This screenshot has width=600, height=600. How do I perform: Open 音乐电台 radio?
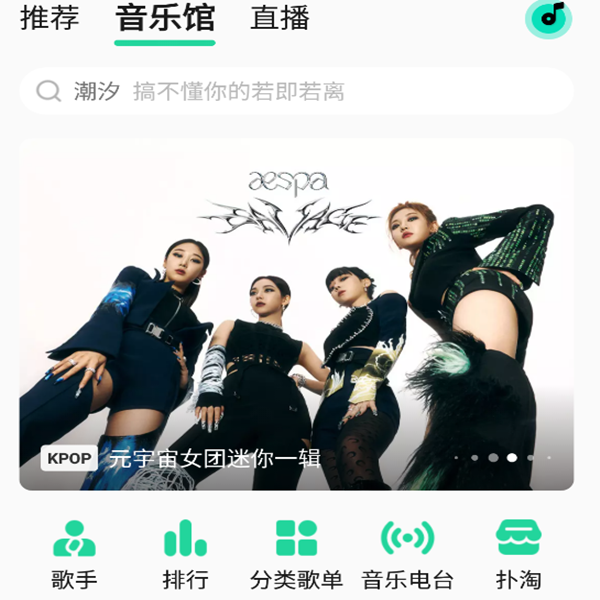coord(407,553)
